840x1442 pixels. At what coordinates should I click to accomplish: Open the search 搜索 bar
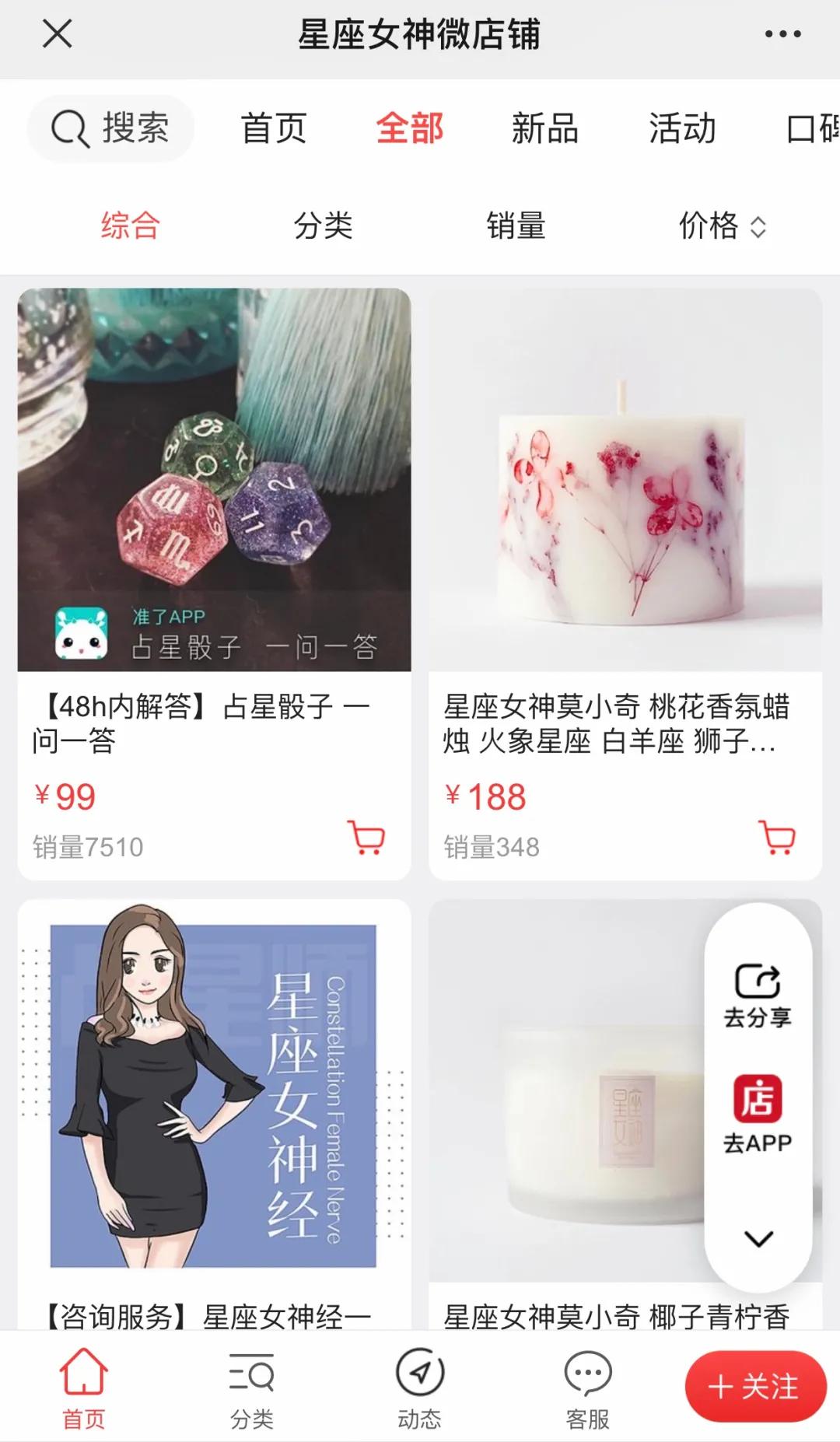(109, 128)
